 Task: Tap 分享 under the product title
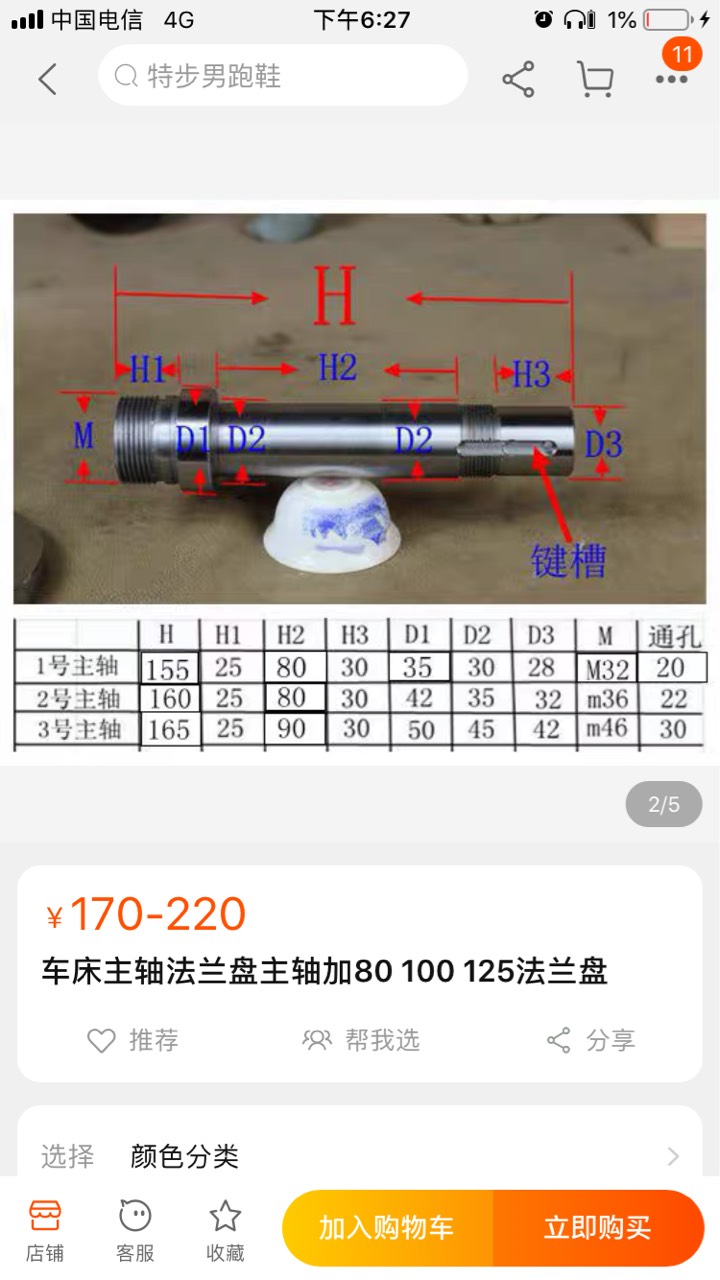pyautogui.click(x=591, y=1041)
